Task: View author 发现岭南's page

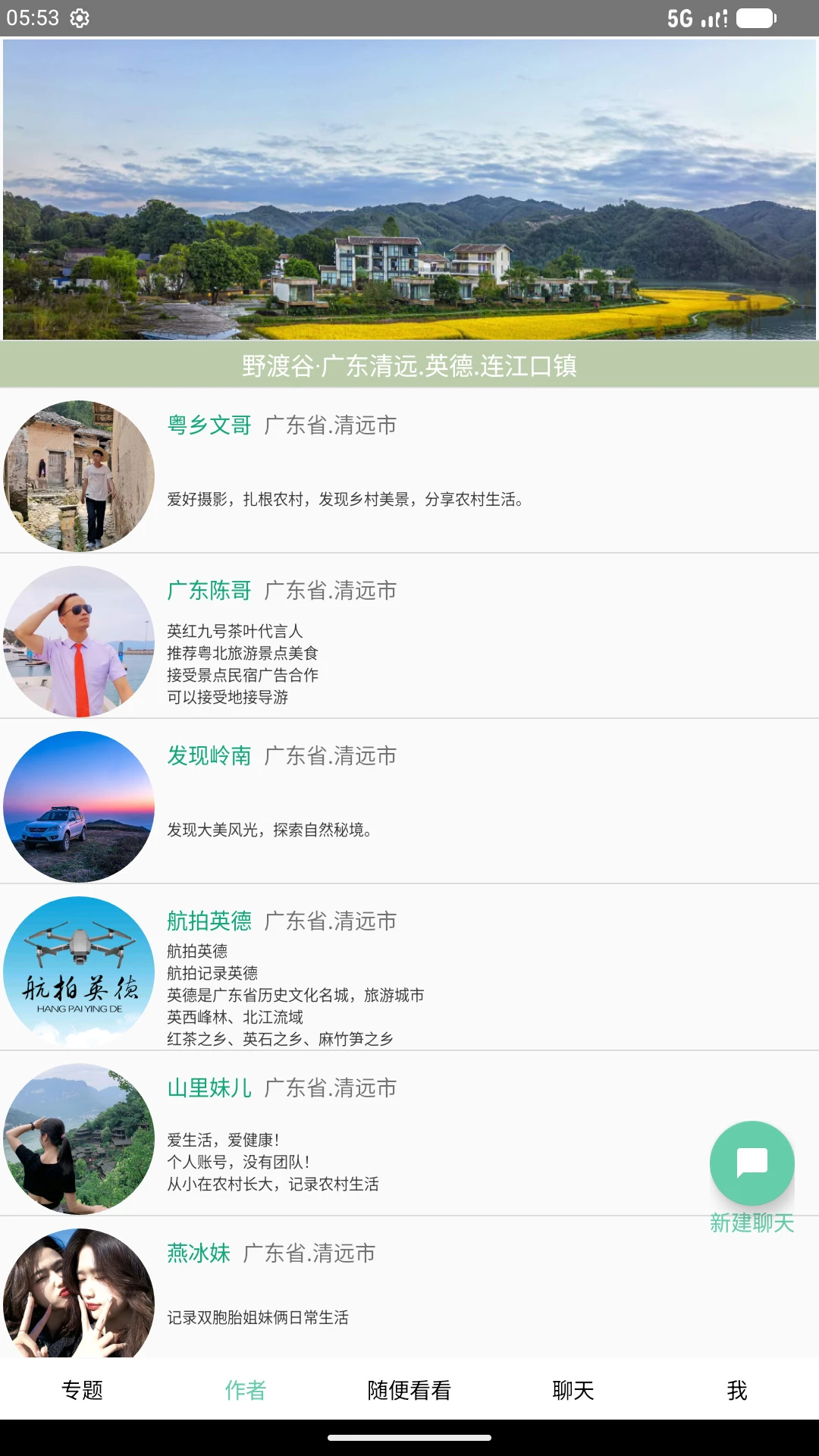Action: pos(409,802)
